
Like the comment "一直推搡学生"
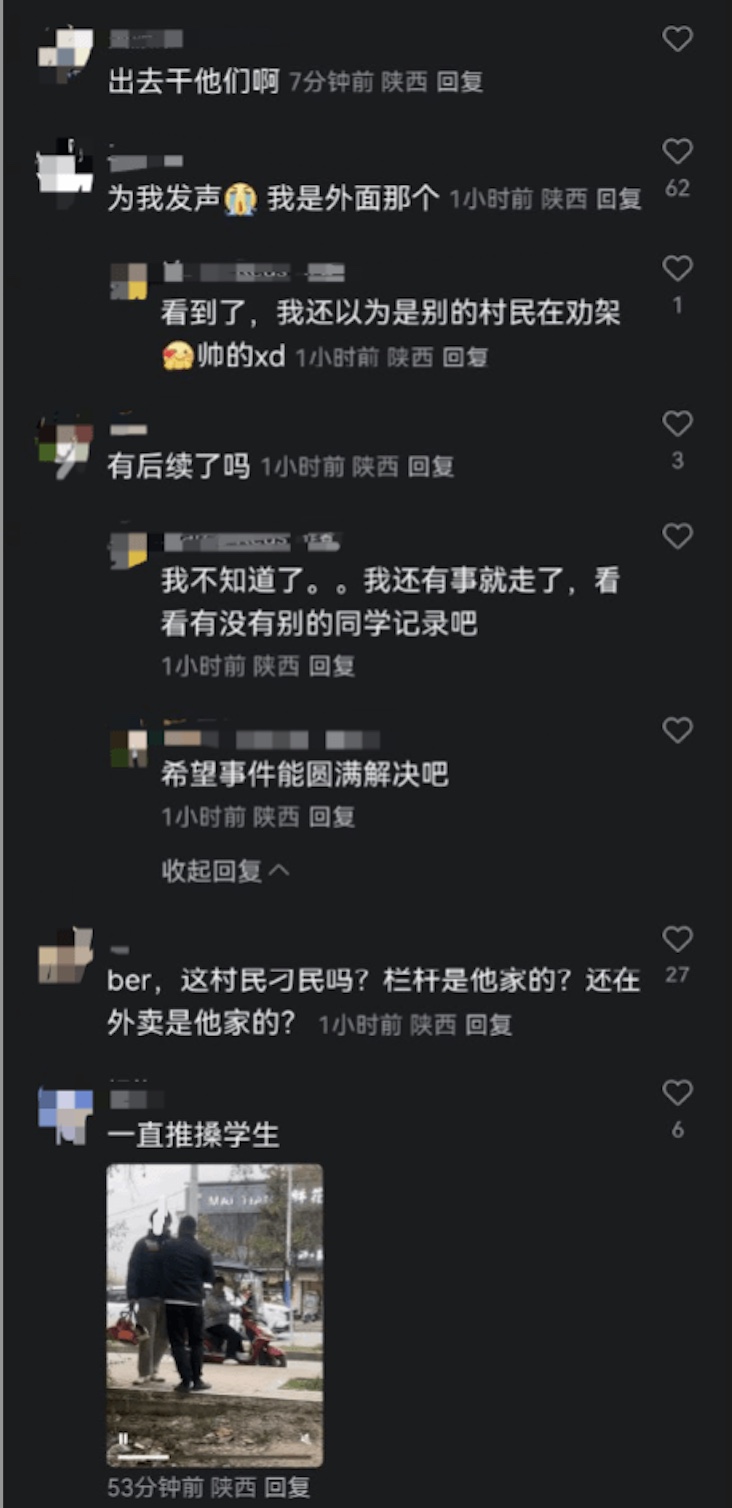(x=678, y=1094)
